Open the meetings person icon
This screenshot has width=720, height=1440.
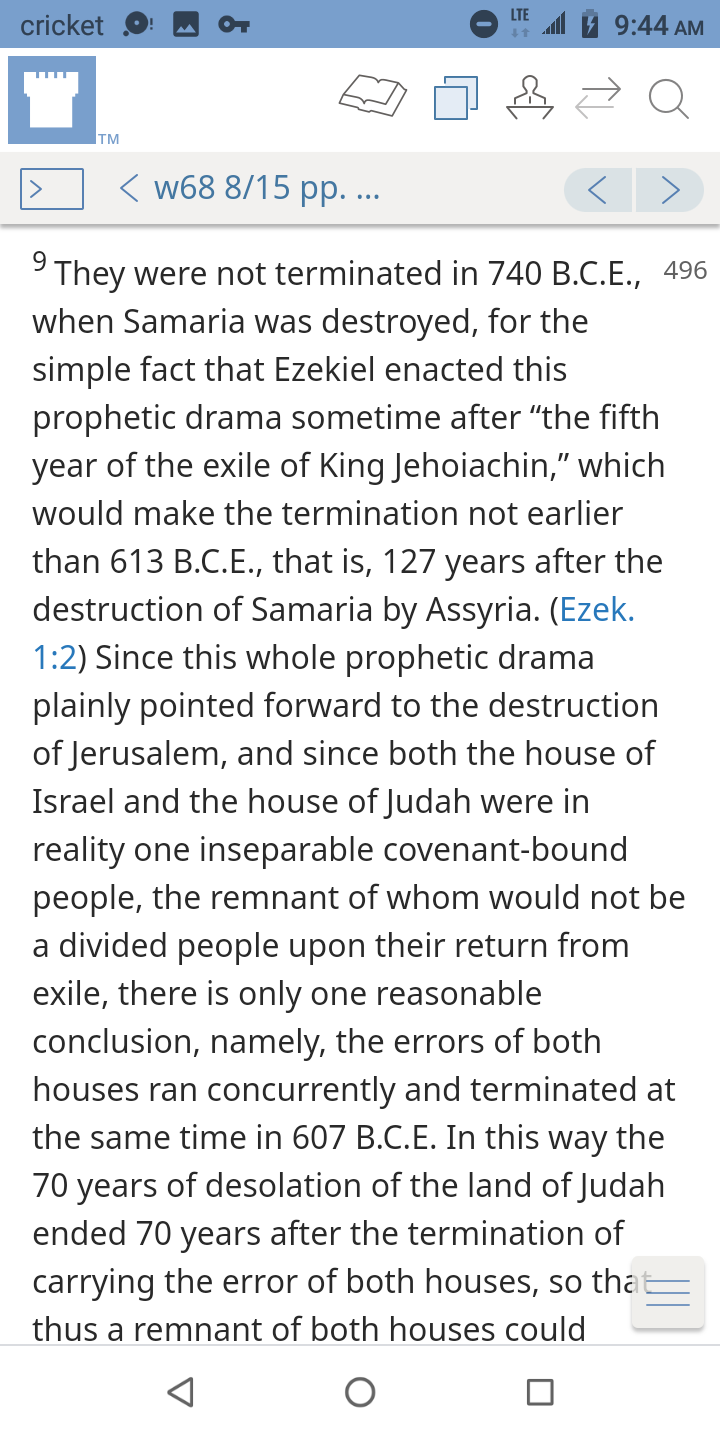tap(531, 98)
